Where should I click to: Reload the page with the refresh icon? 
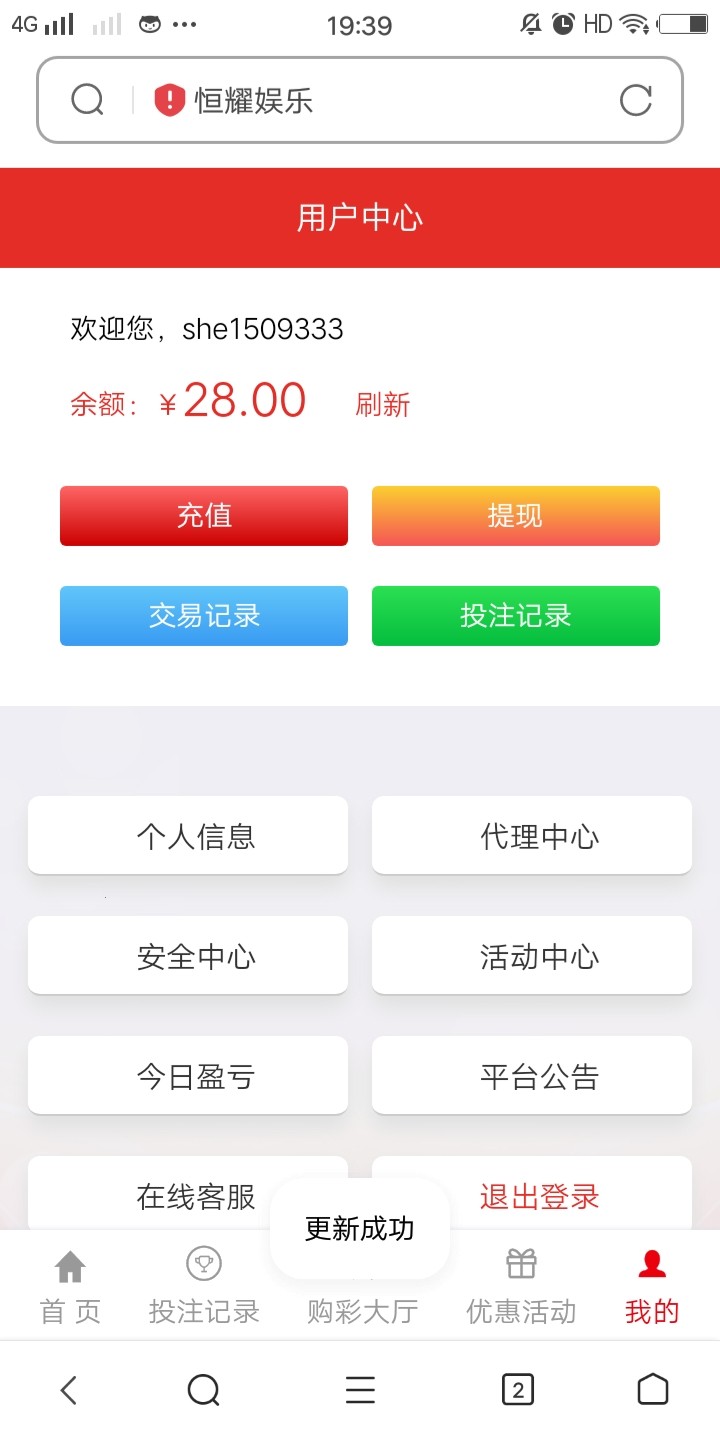pos(636,100)
